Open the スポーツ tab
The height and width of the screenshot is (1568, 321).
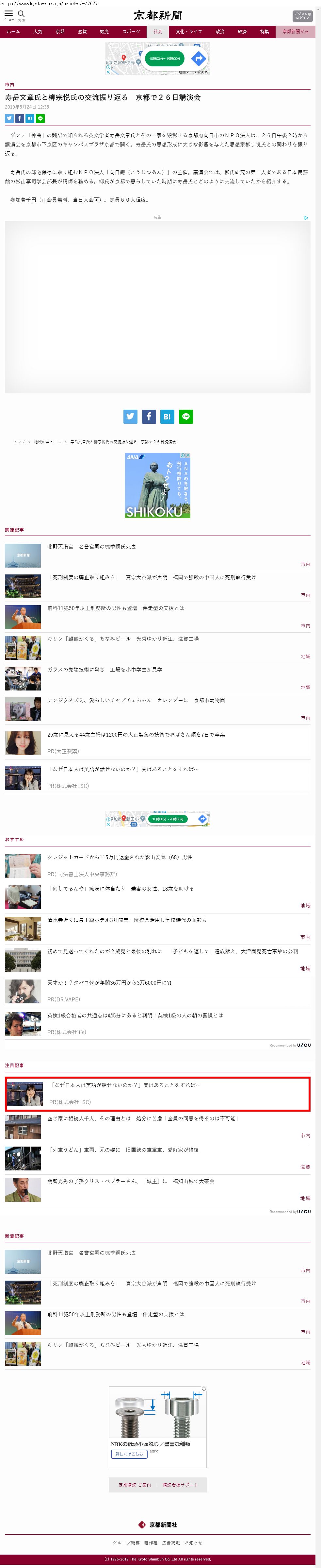[x=131, y=32]
